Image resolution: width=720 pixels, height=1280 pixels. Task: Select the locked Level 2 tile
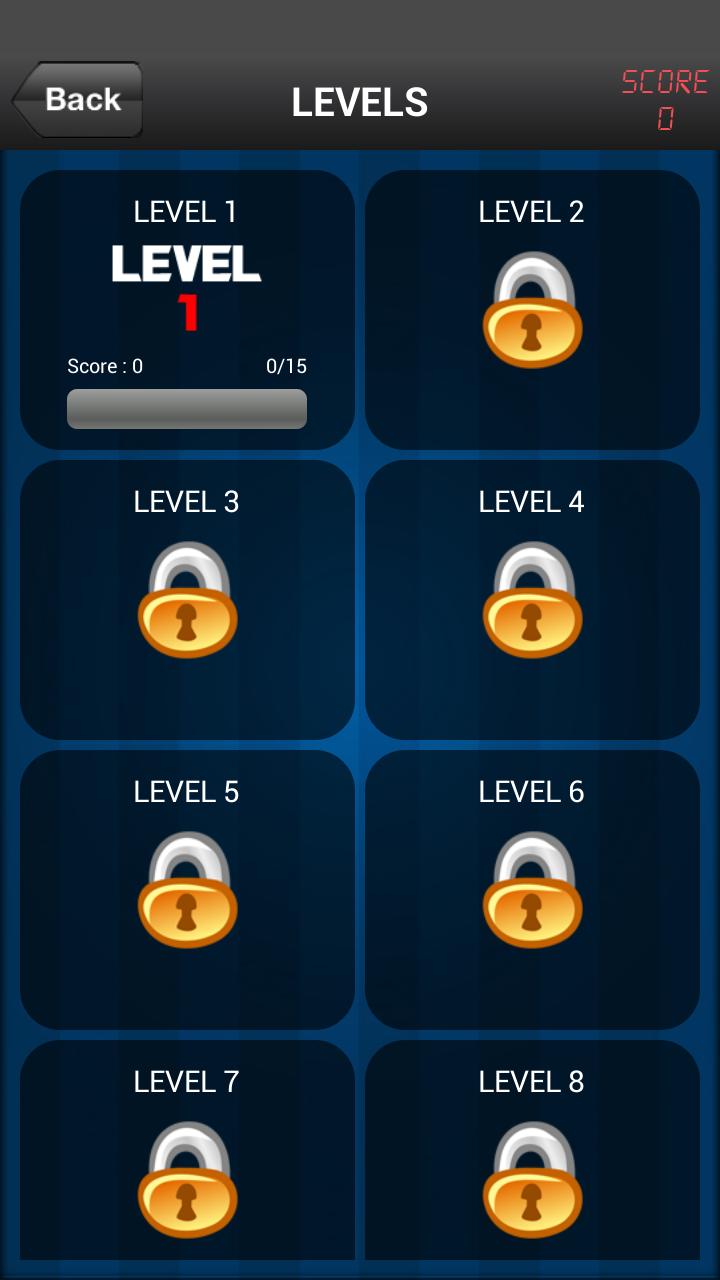tap(532, 310)
